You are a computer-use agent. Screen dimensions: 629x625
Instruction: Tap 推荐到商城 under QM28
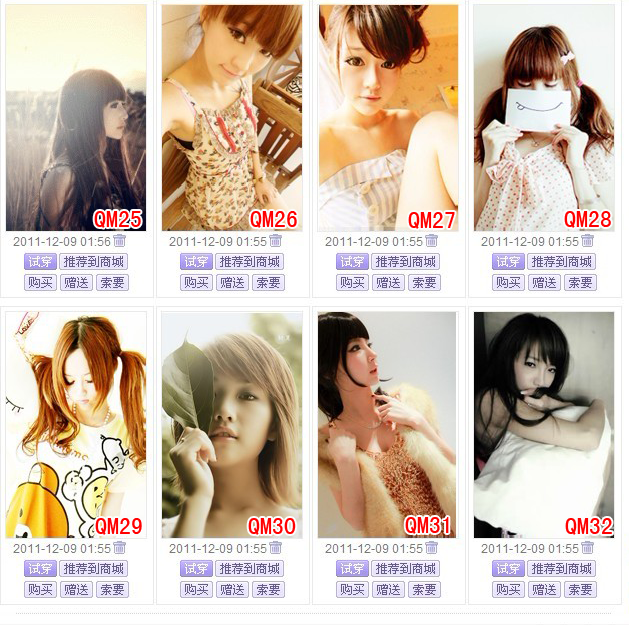[x=562, y=262]
